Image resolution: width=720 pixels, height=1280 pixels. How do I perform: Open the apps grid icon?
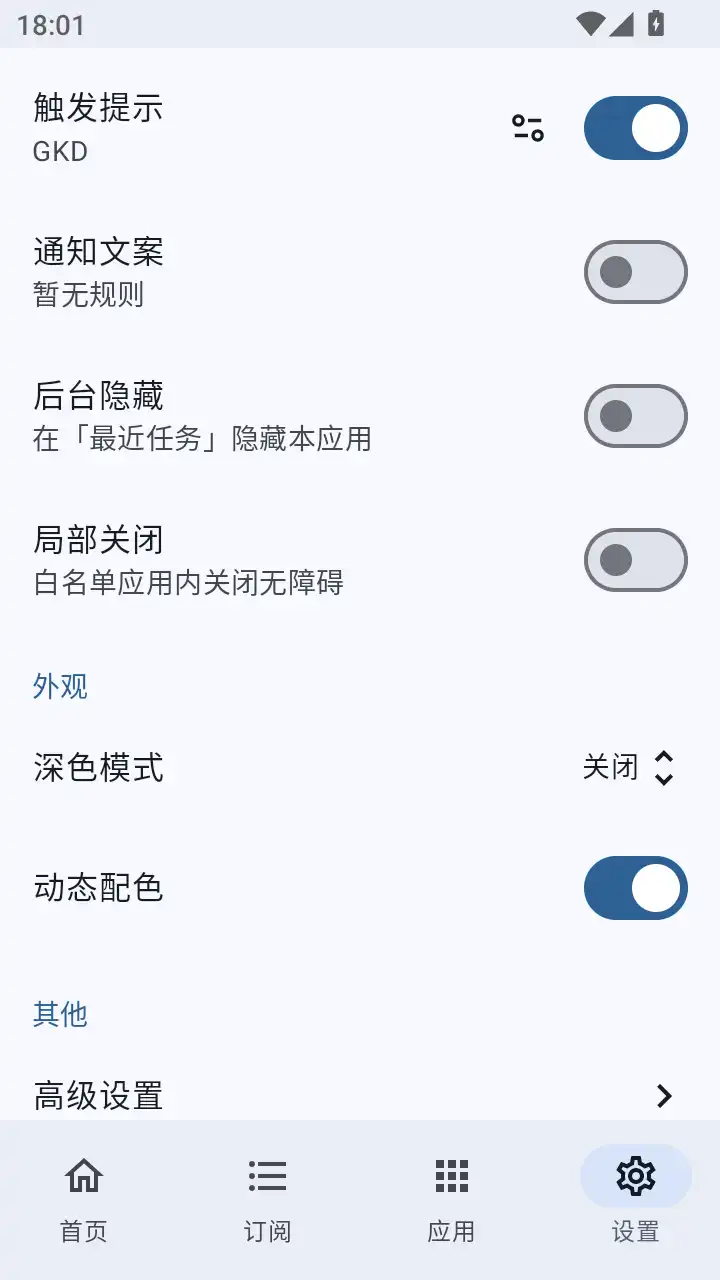[x=450, y=1176]
